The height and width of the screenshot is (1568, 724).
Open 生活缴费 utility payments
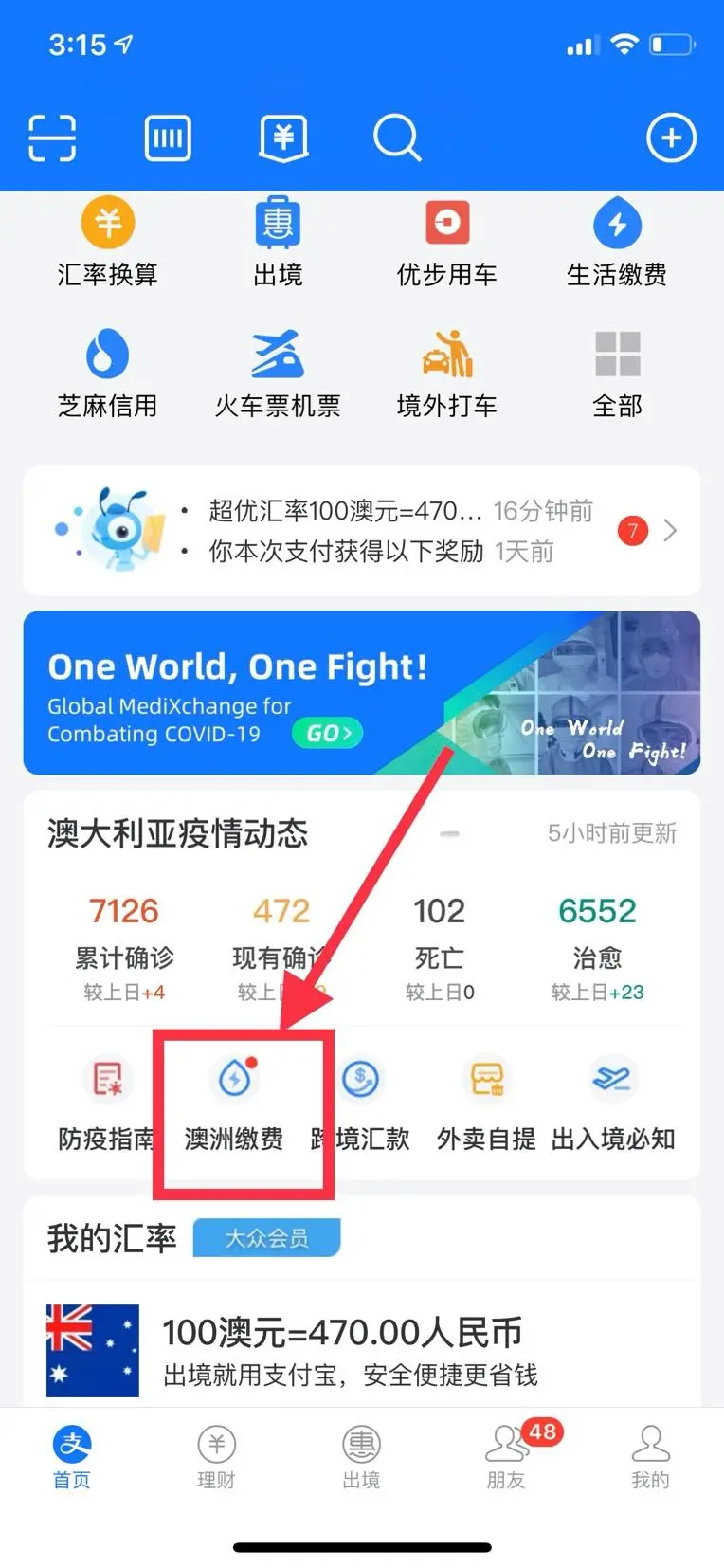point(617,243)
